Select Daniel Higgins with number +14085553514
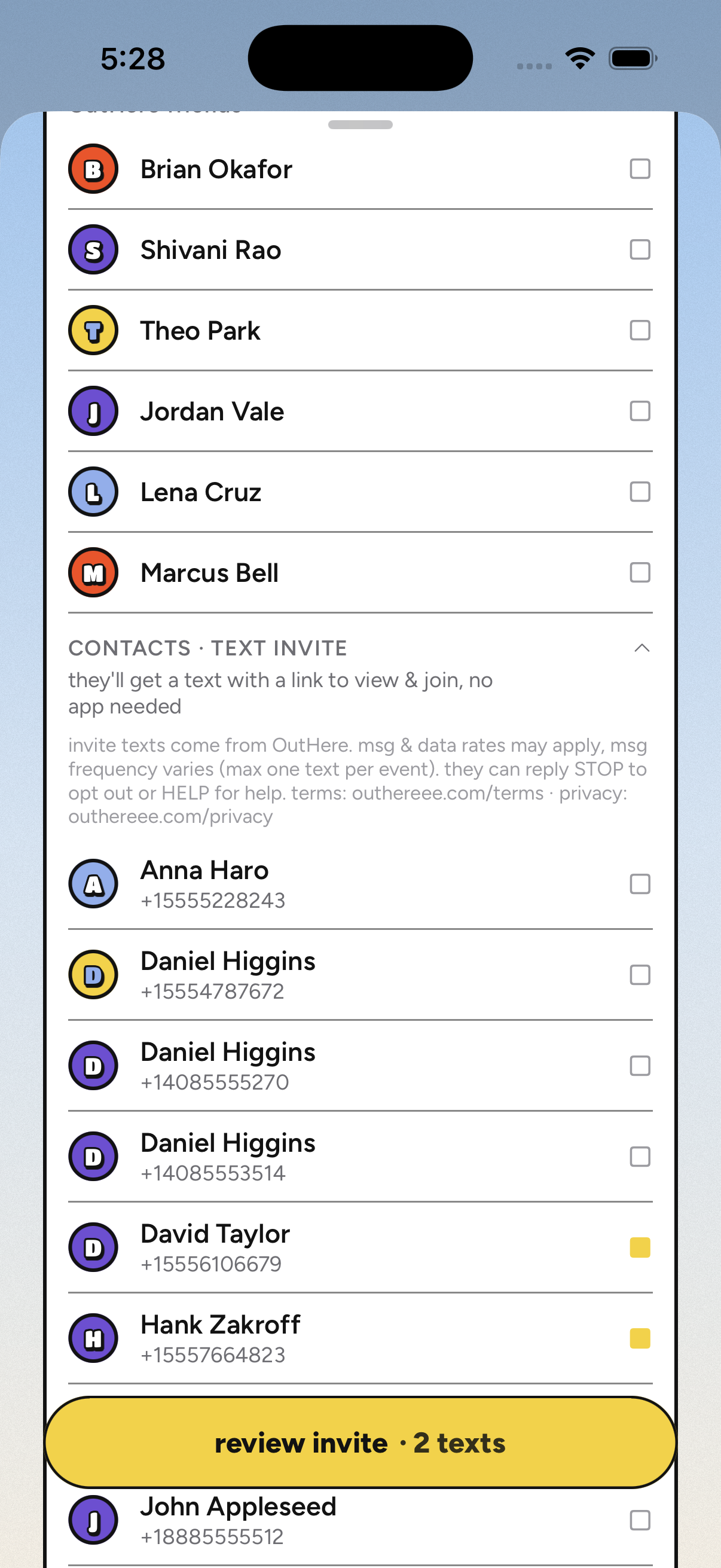 point(640,1157)
